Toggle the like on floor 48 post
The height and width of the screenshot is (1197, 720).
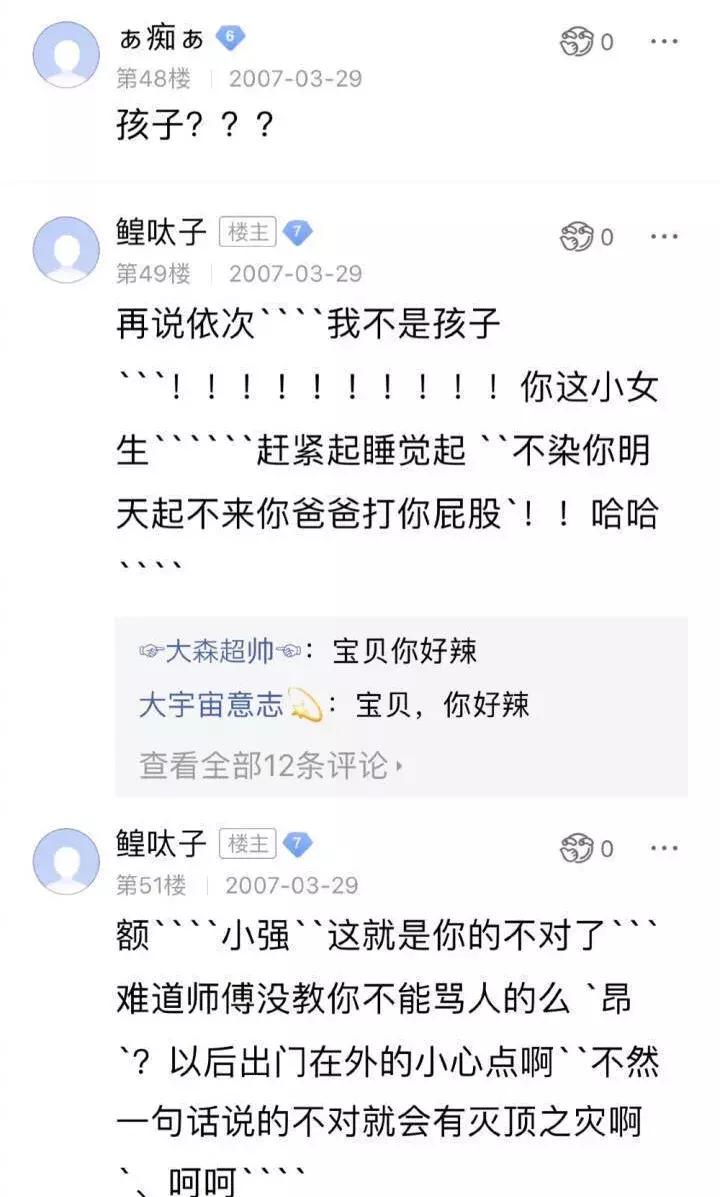pos(575,43)
